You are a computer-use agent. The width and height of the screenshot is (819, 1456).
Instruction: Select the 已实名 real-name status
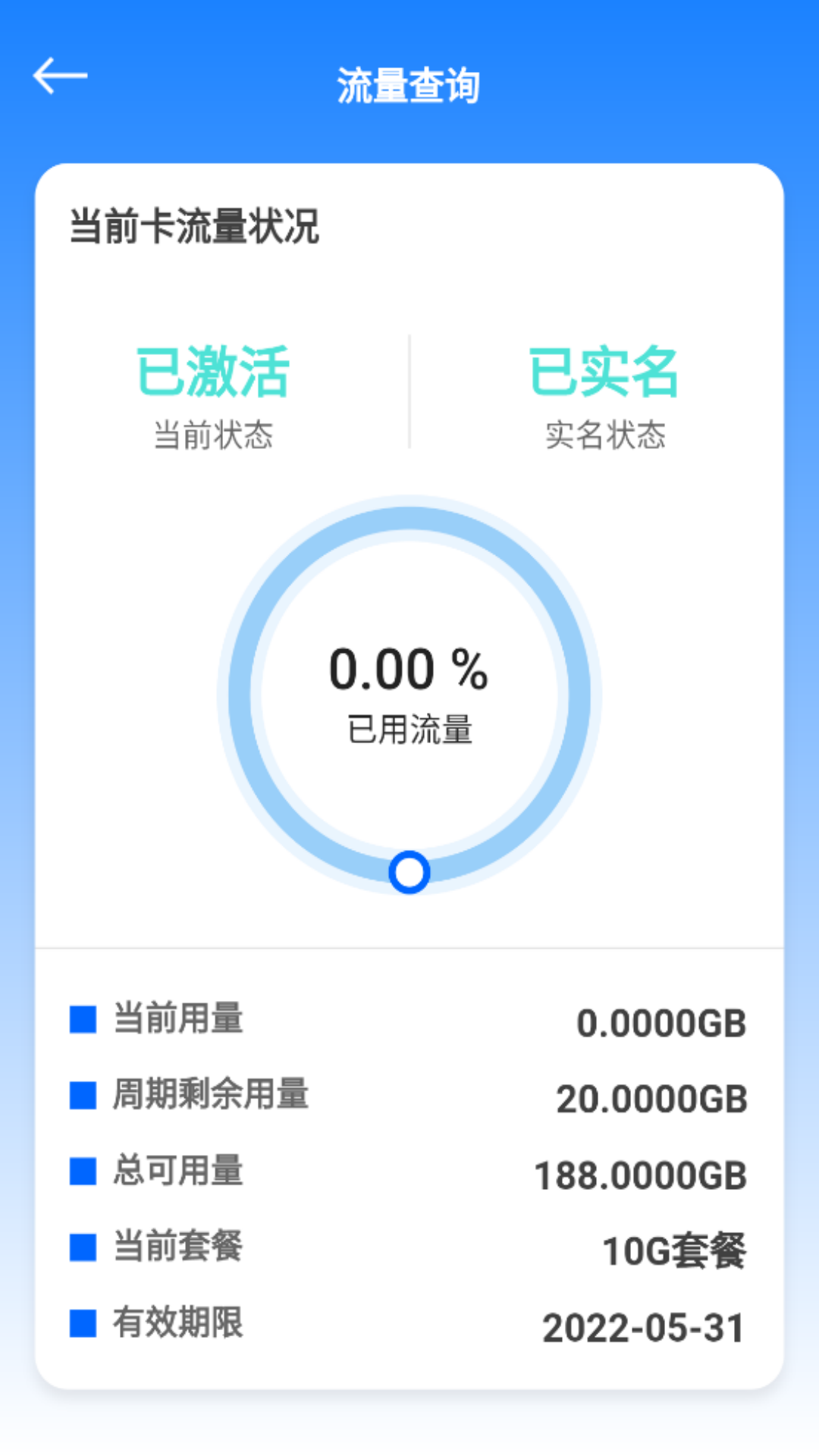[605, 372]
